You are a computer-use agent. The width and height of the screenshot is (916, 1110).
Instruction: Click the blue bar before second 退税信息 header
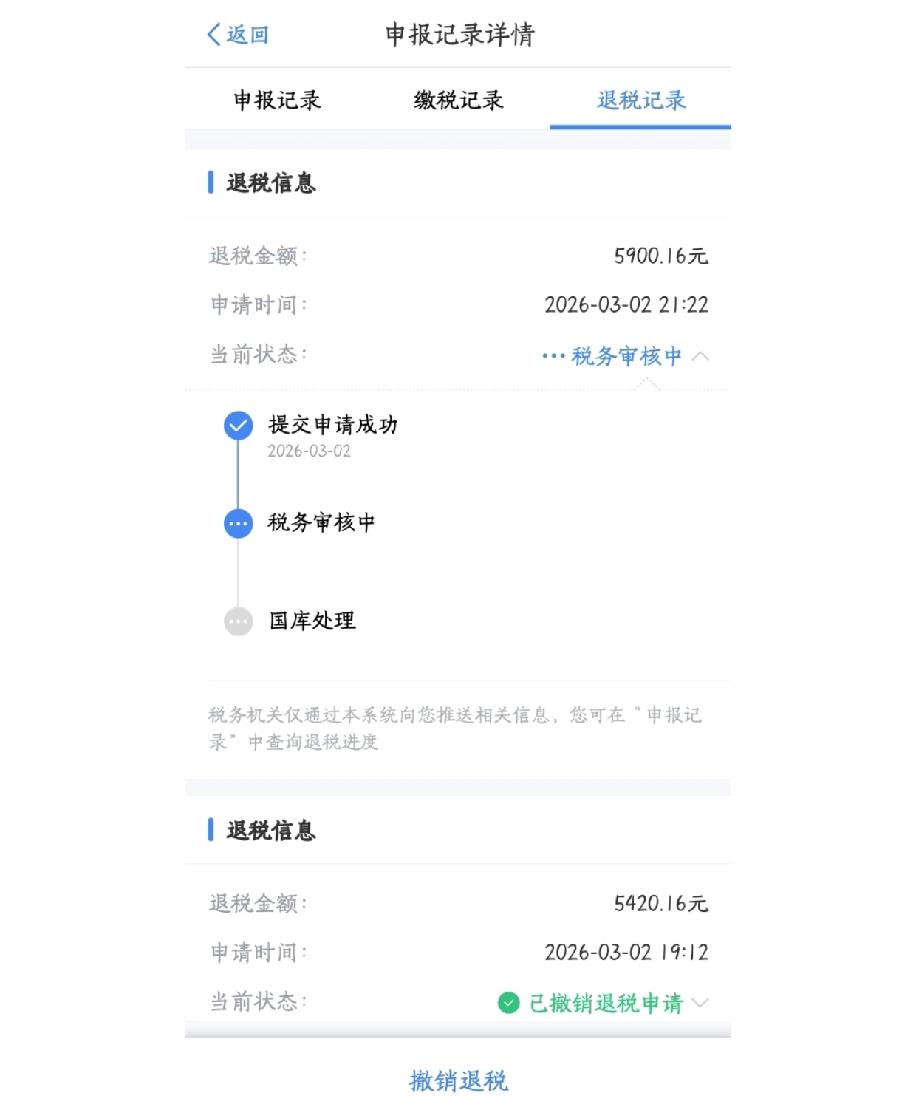[x=208, y=831]
